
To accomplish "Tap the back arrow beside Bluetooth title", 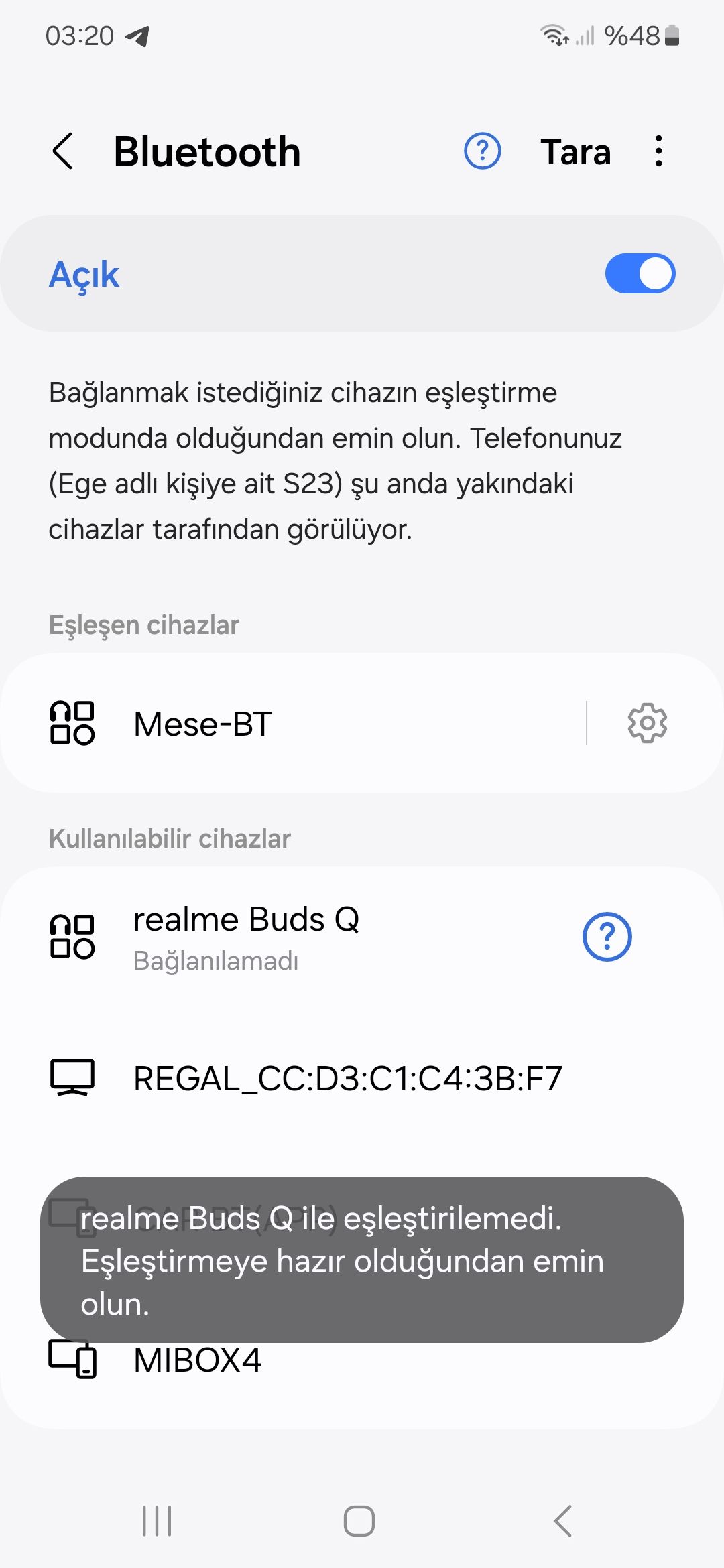I will [x=63, y=152].
